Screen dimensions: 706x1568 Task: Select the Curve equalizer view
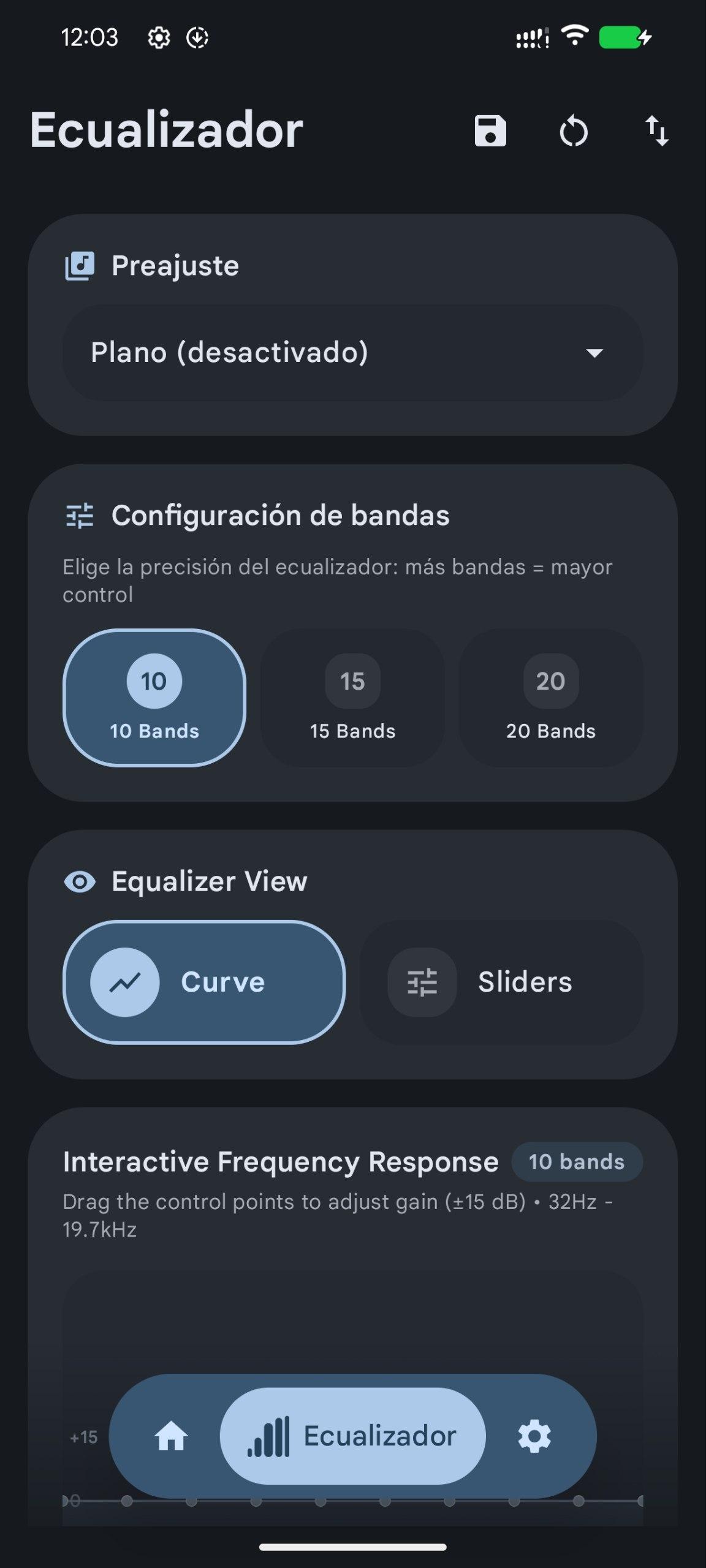204,982
